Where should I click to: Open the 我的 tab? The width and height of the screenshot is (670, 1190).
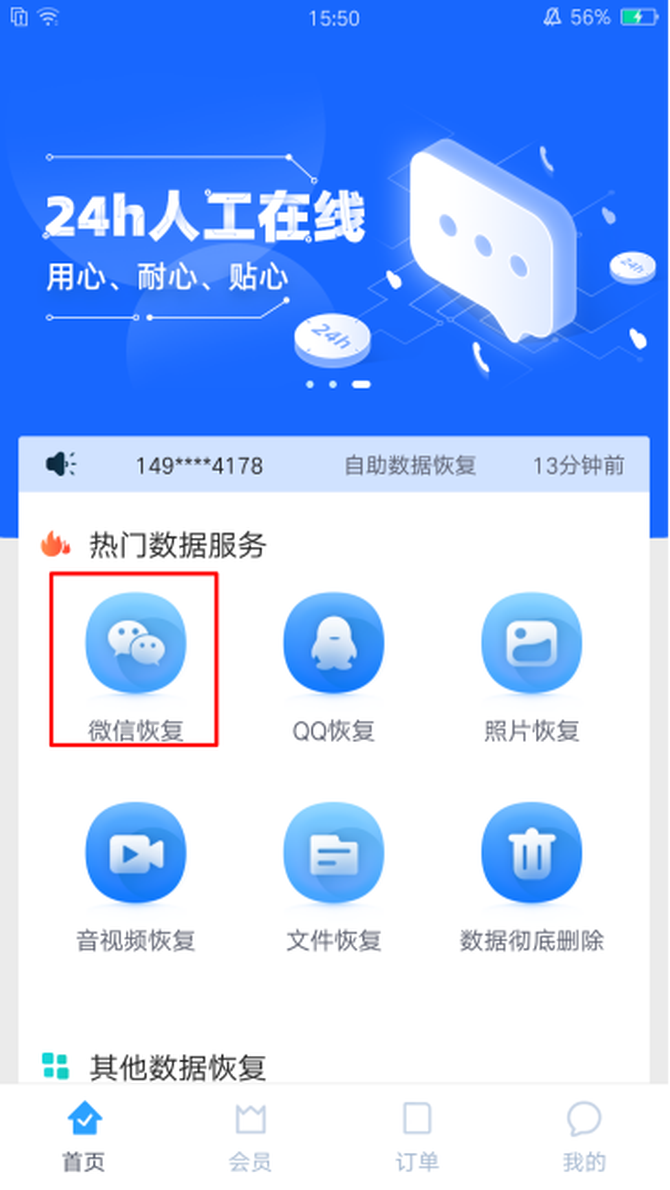click(x=584, y=1138)
